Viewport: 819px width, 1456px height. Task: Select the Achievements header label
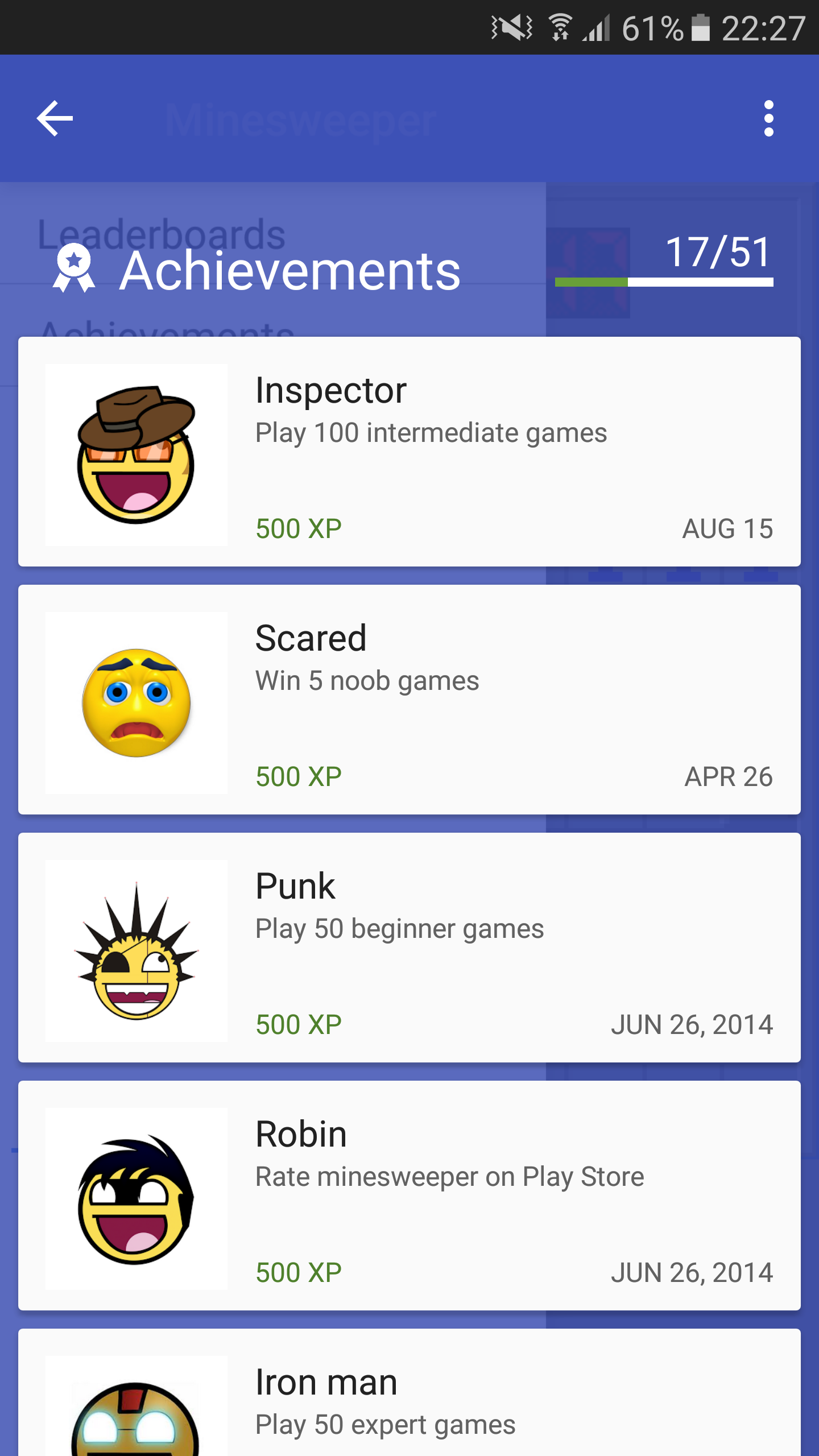coord(289,270)
